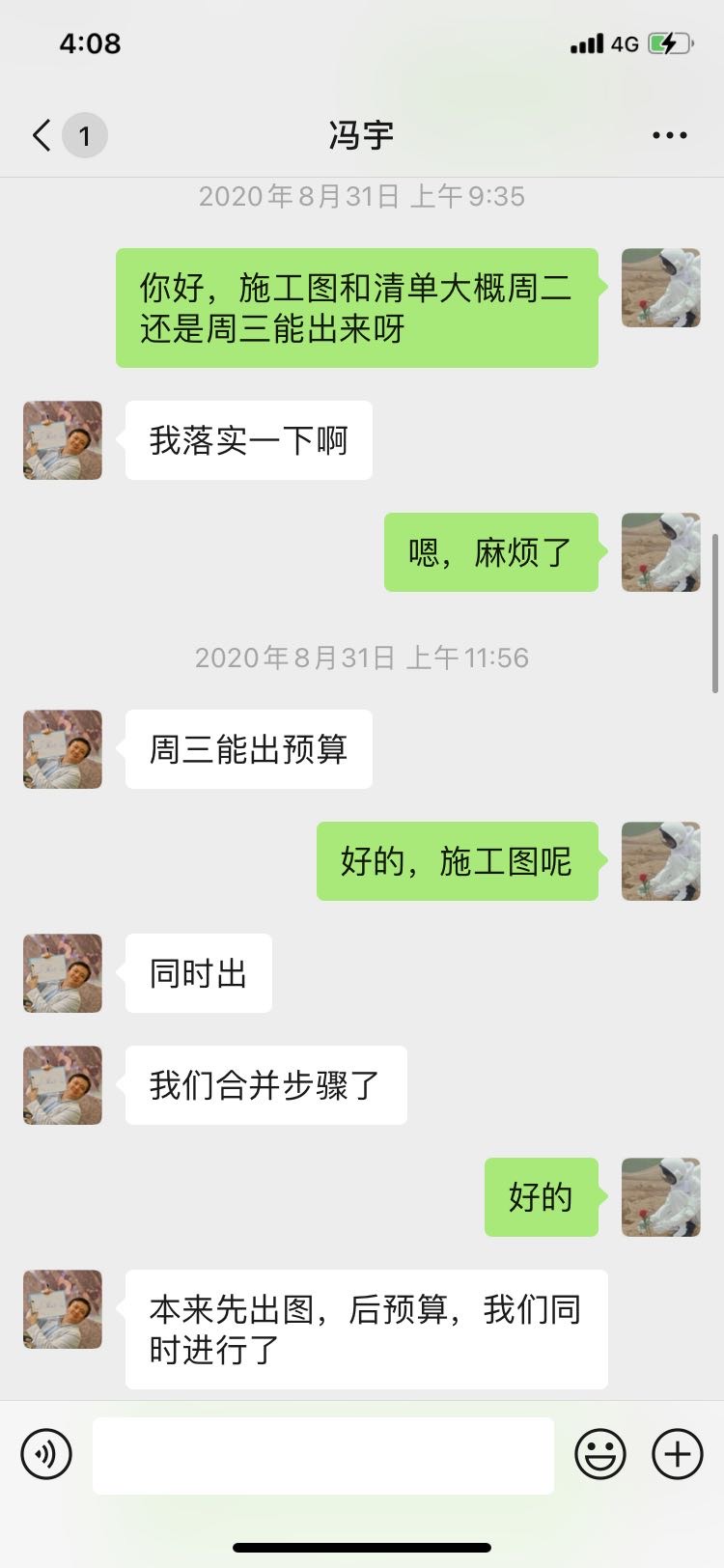Open the plus attachment menu
The height and width of the screenshot is (1568, 724).
[x=678, y=1453]
